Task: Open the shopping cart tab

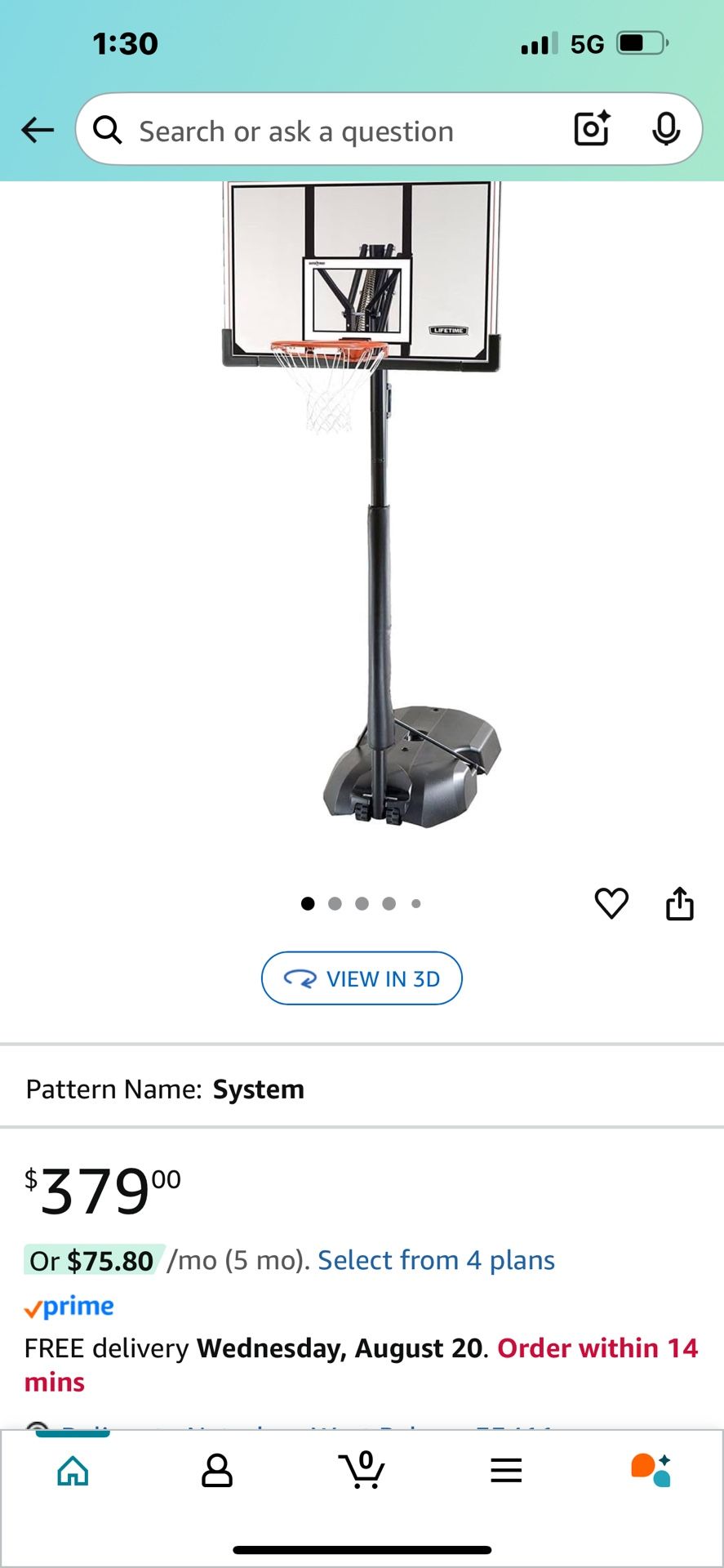Action: [x=362, y=1471]
